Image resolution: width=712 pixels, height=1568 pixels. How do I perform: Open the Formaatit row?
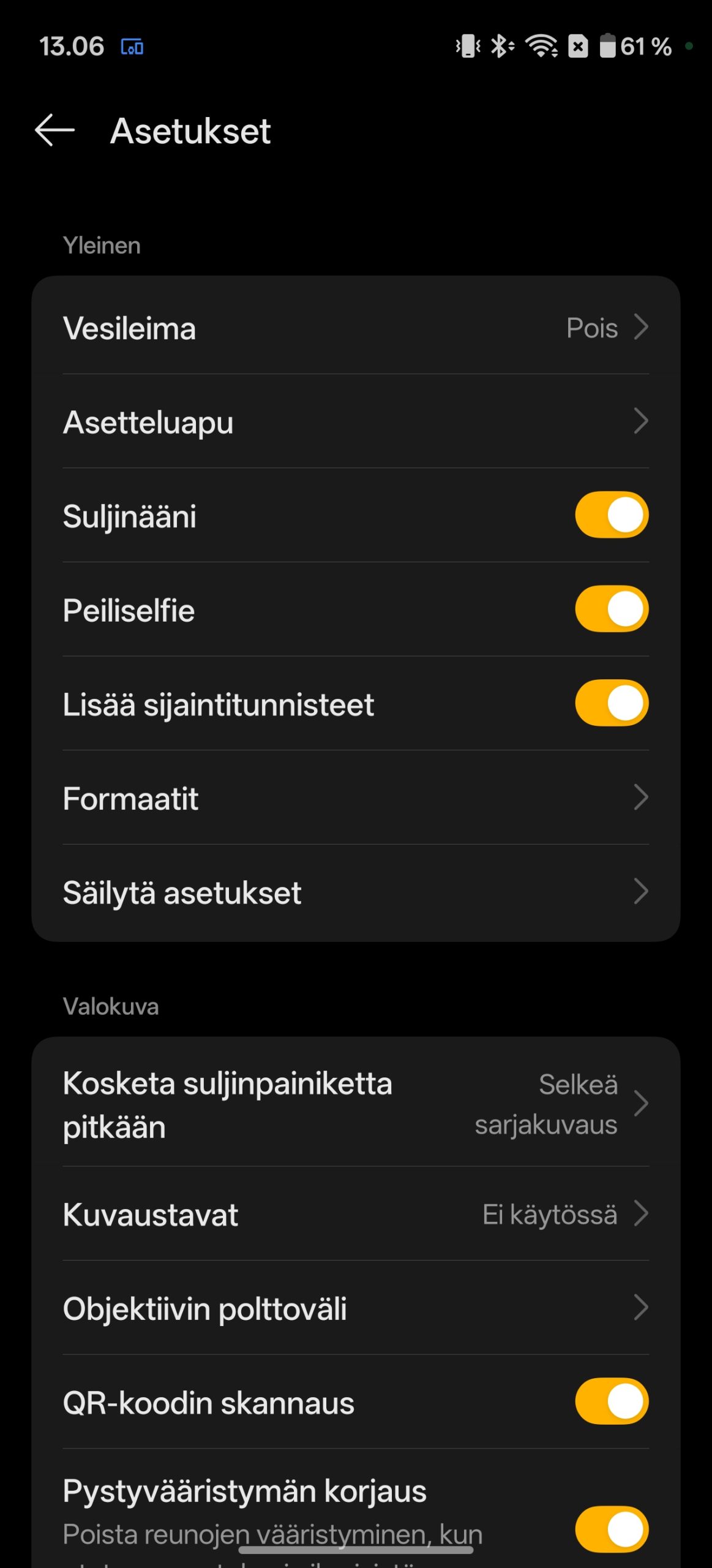[x=355, y=798]
